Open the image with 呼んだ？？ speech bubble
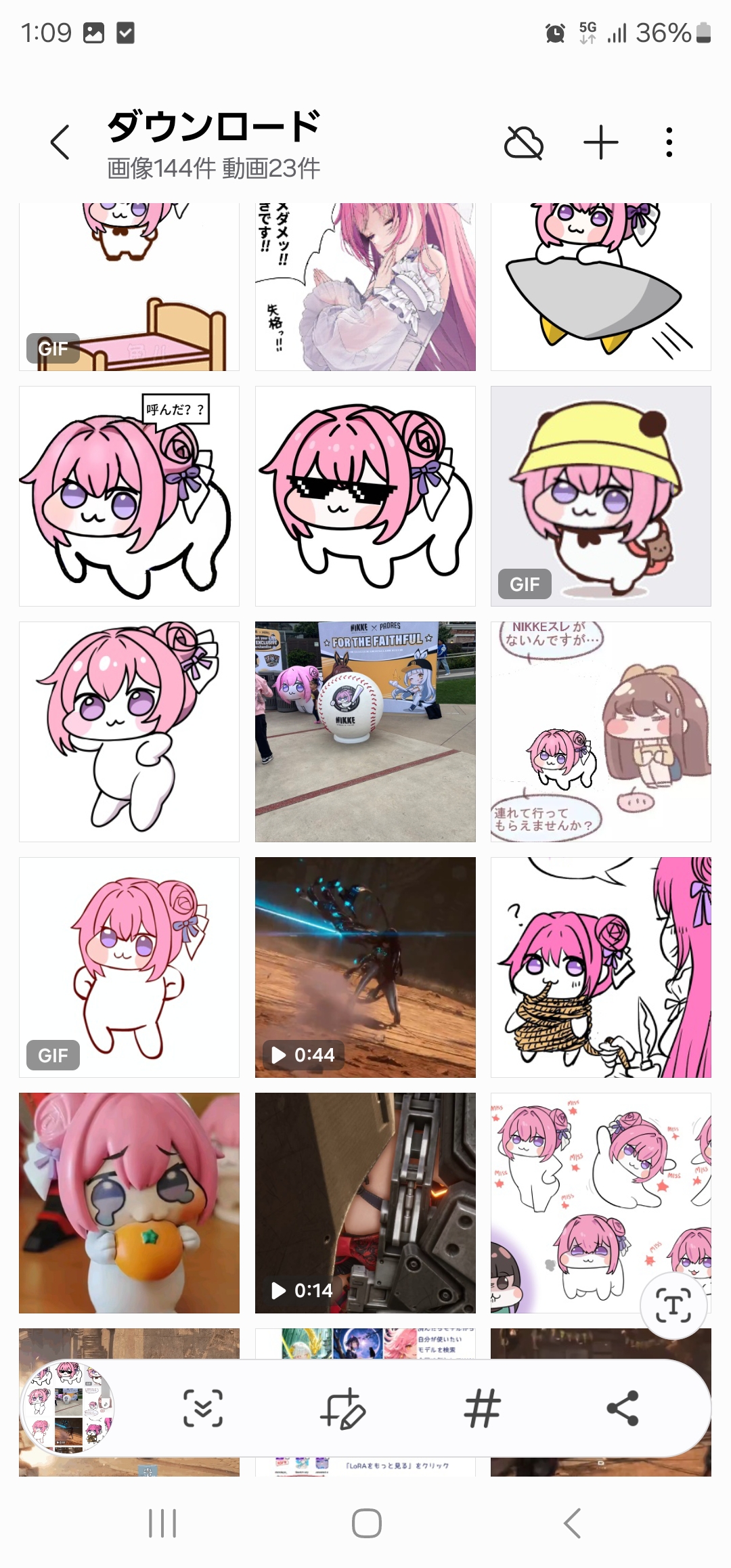Viewport: 731px width, 1568px height. [x=129, y=496]
